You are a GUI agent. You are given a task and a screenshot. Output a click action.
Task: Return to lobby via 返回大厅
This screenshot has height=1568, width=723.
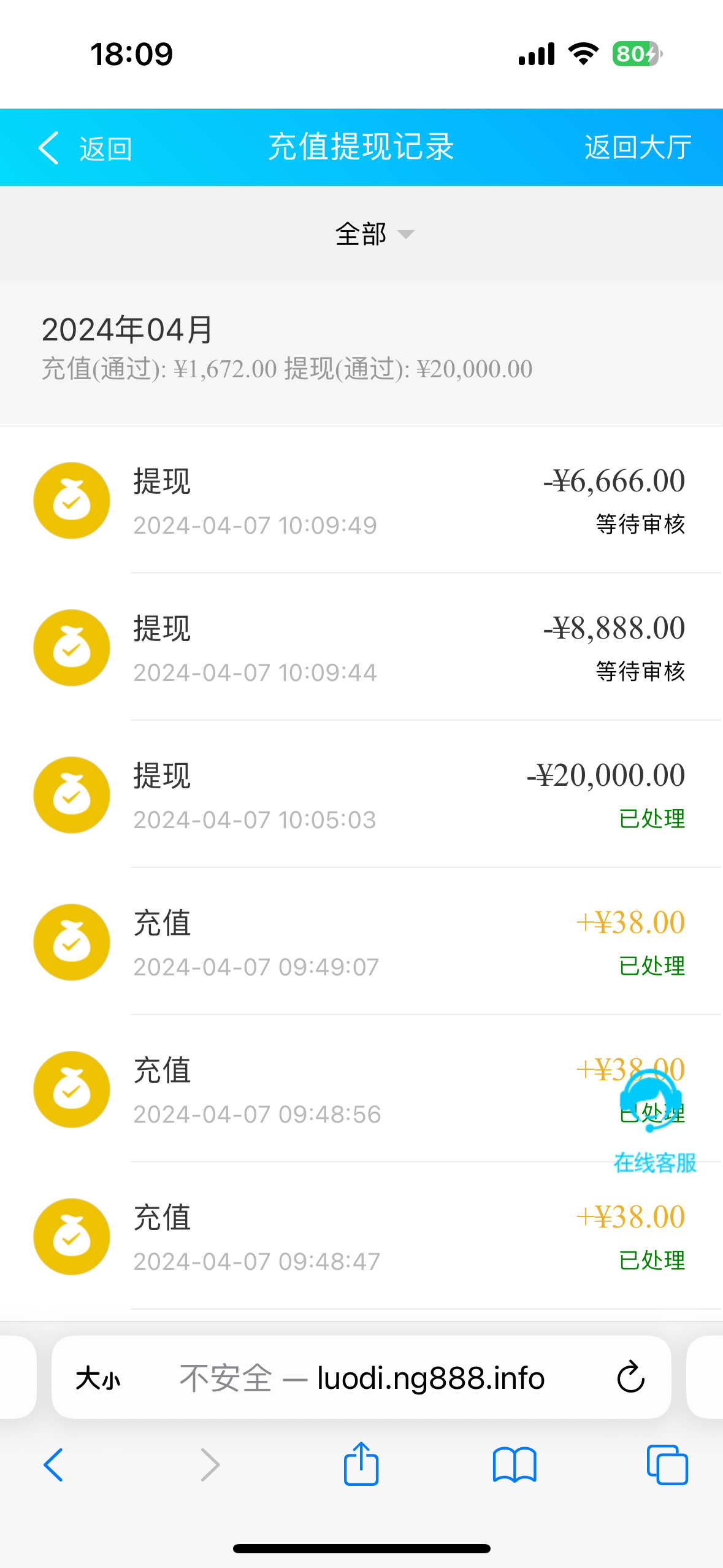[637, 148]
